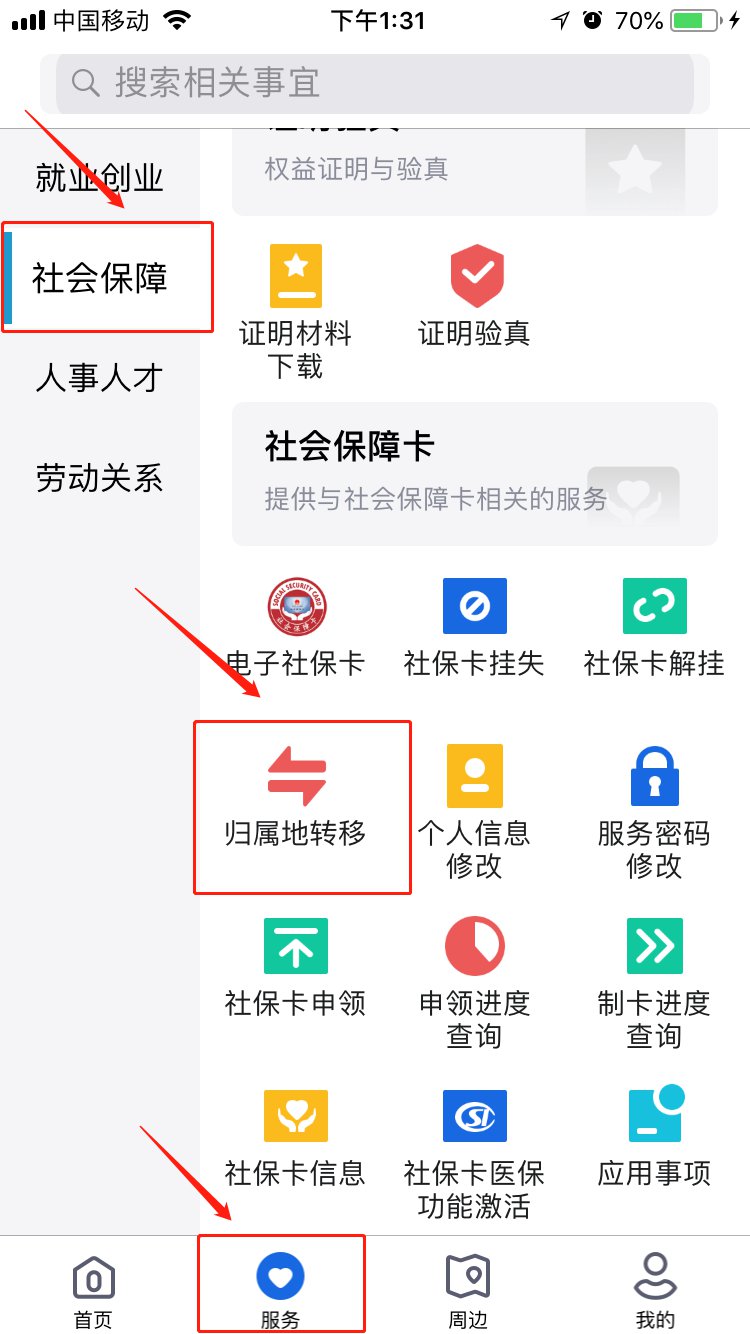Open 电子社保卡
Screen dimensions: 750x1334
(x=295, y=627)
